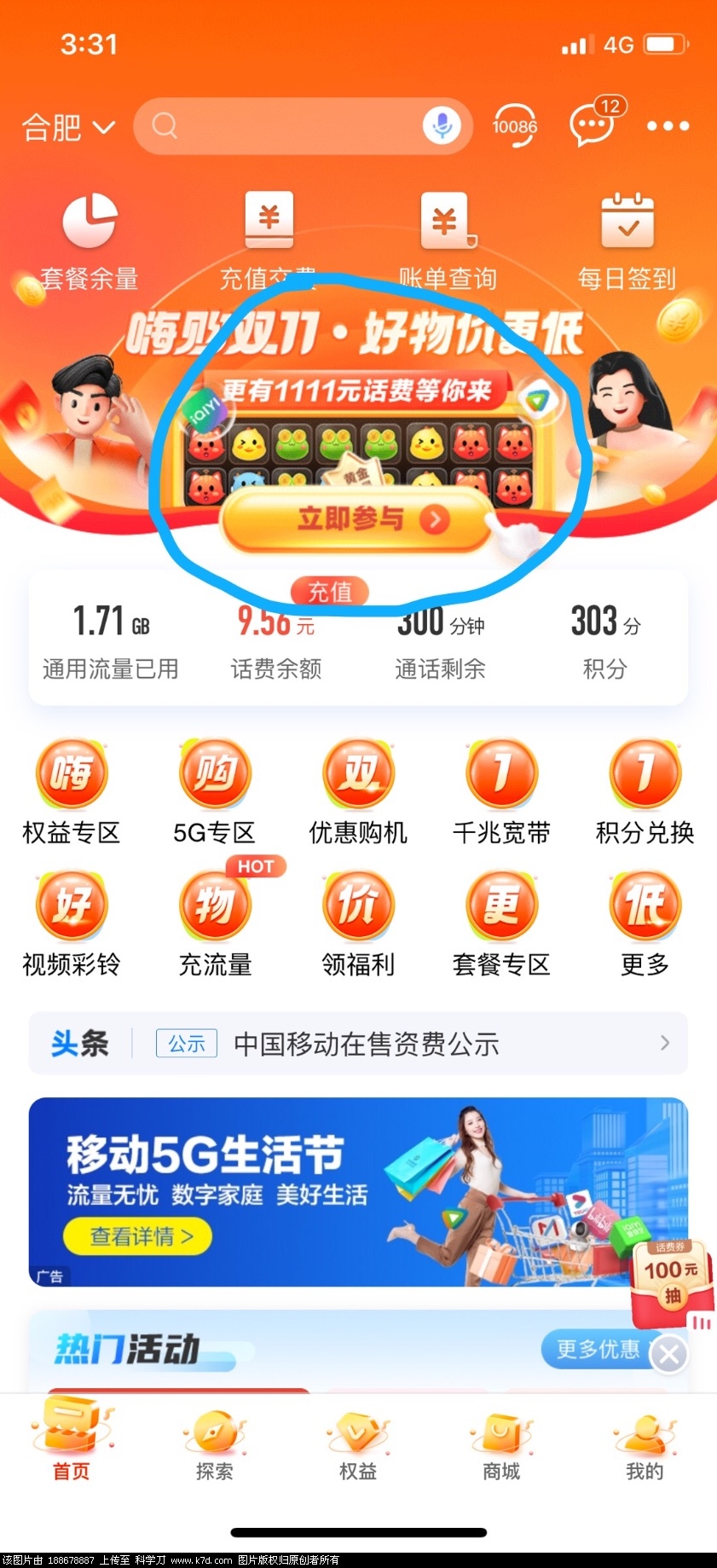Dismiss the floating 100元 red packet
Viewport: 717px width, 1568px height.
coord(669,1353)
